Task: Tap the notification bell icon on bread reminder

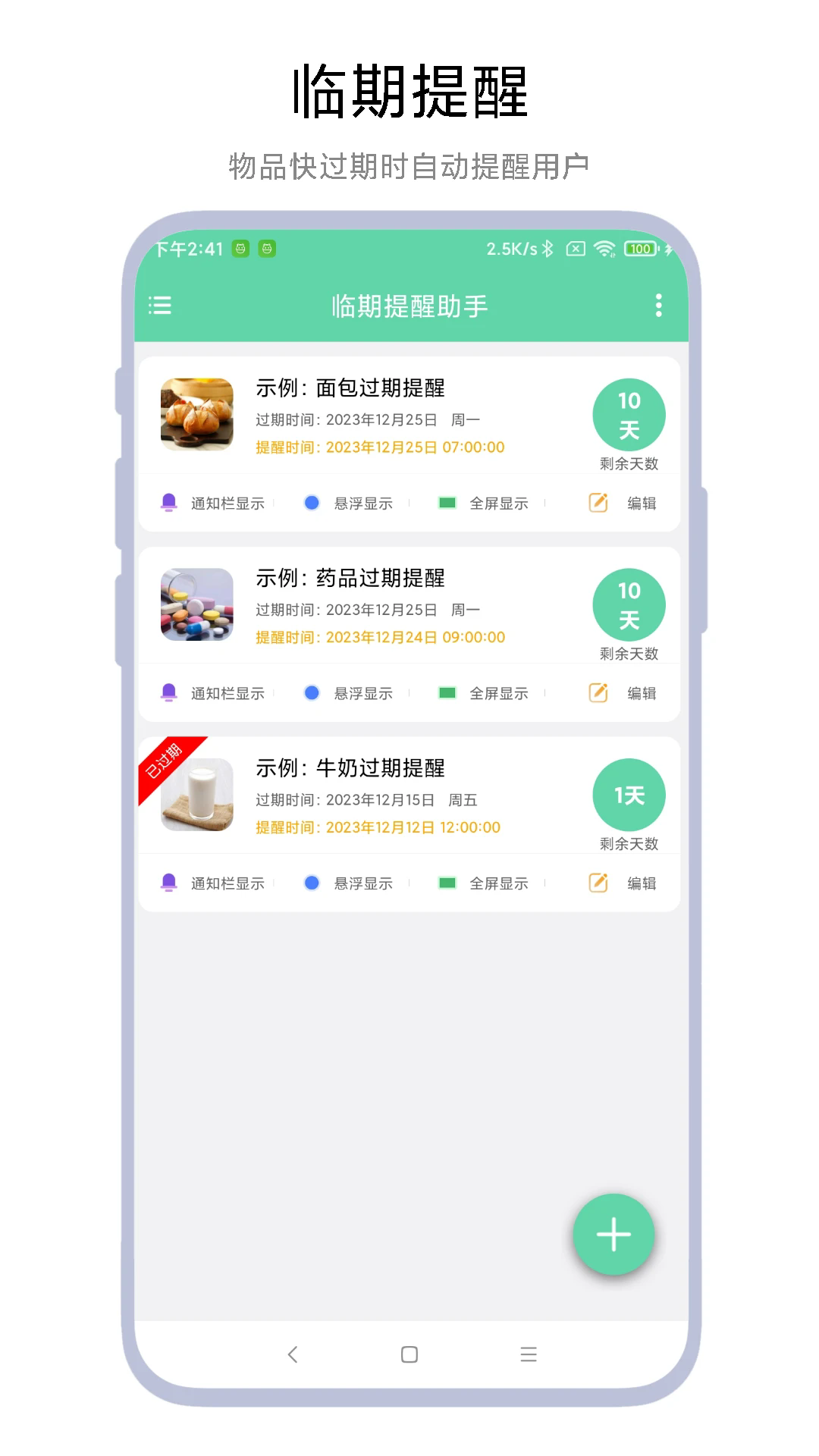Action: 168,502
